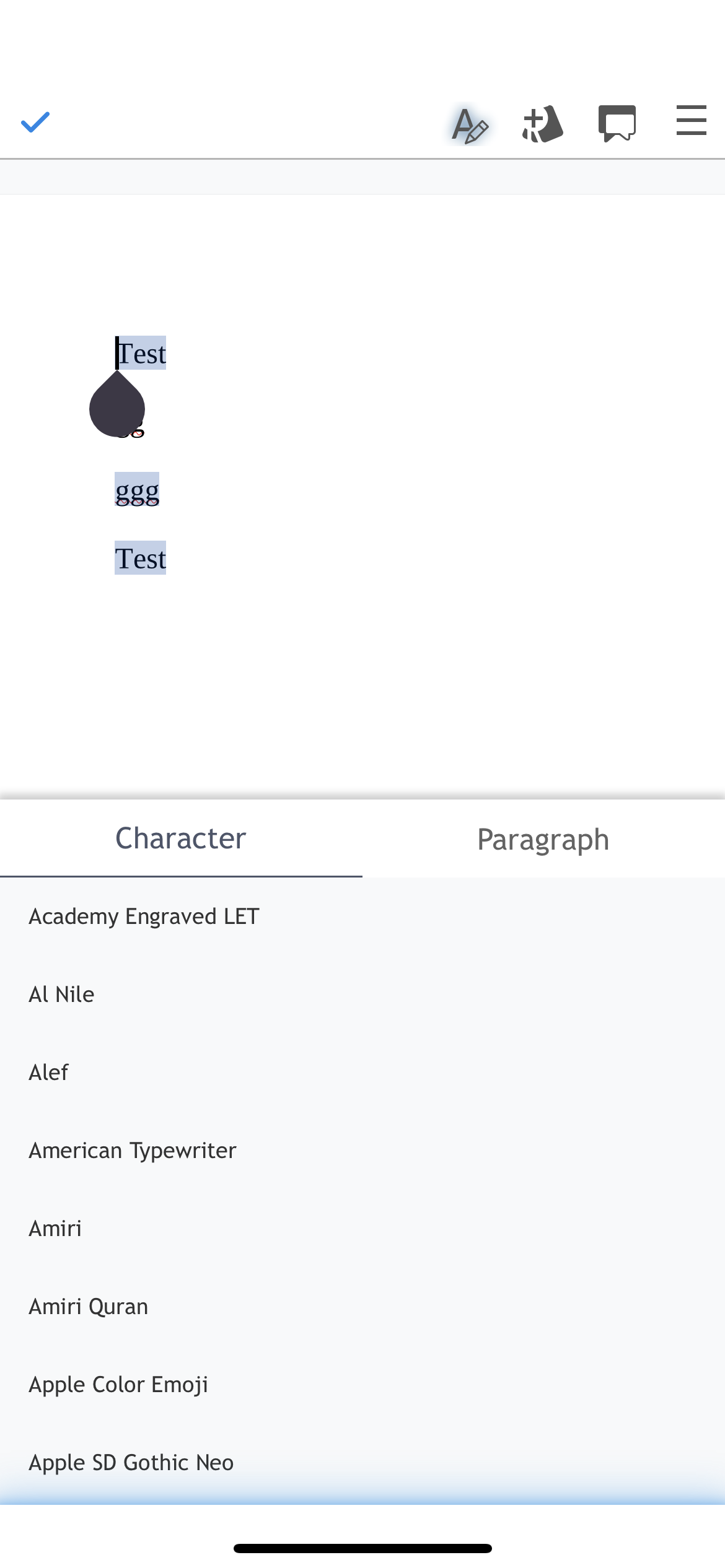Switch to the Character tab

click(180, 838)
